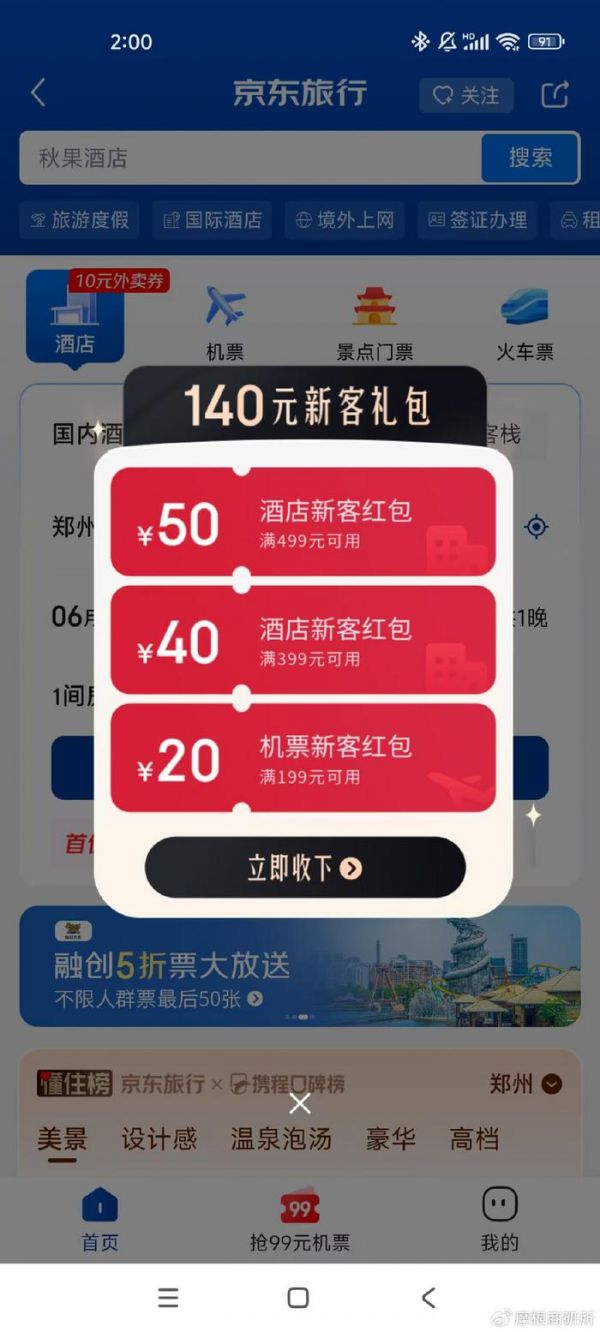Dismiss the 新客礼包 popup
Screen dimensions: 600x1332
[x=300, y=1103]
